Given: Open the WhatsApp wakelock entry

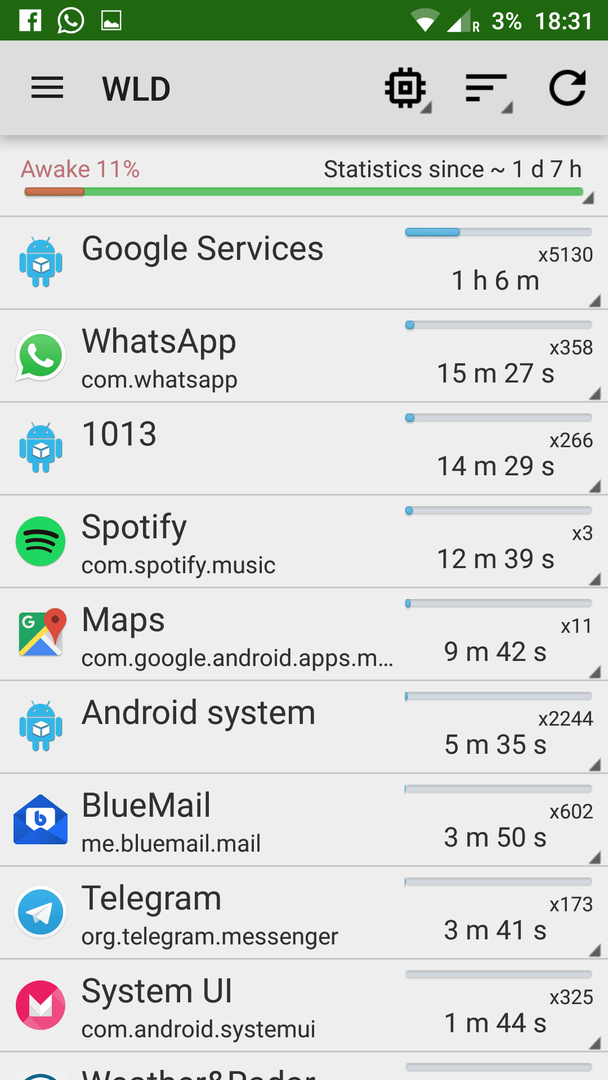Looking at the screenshot, I should point(304,356).
